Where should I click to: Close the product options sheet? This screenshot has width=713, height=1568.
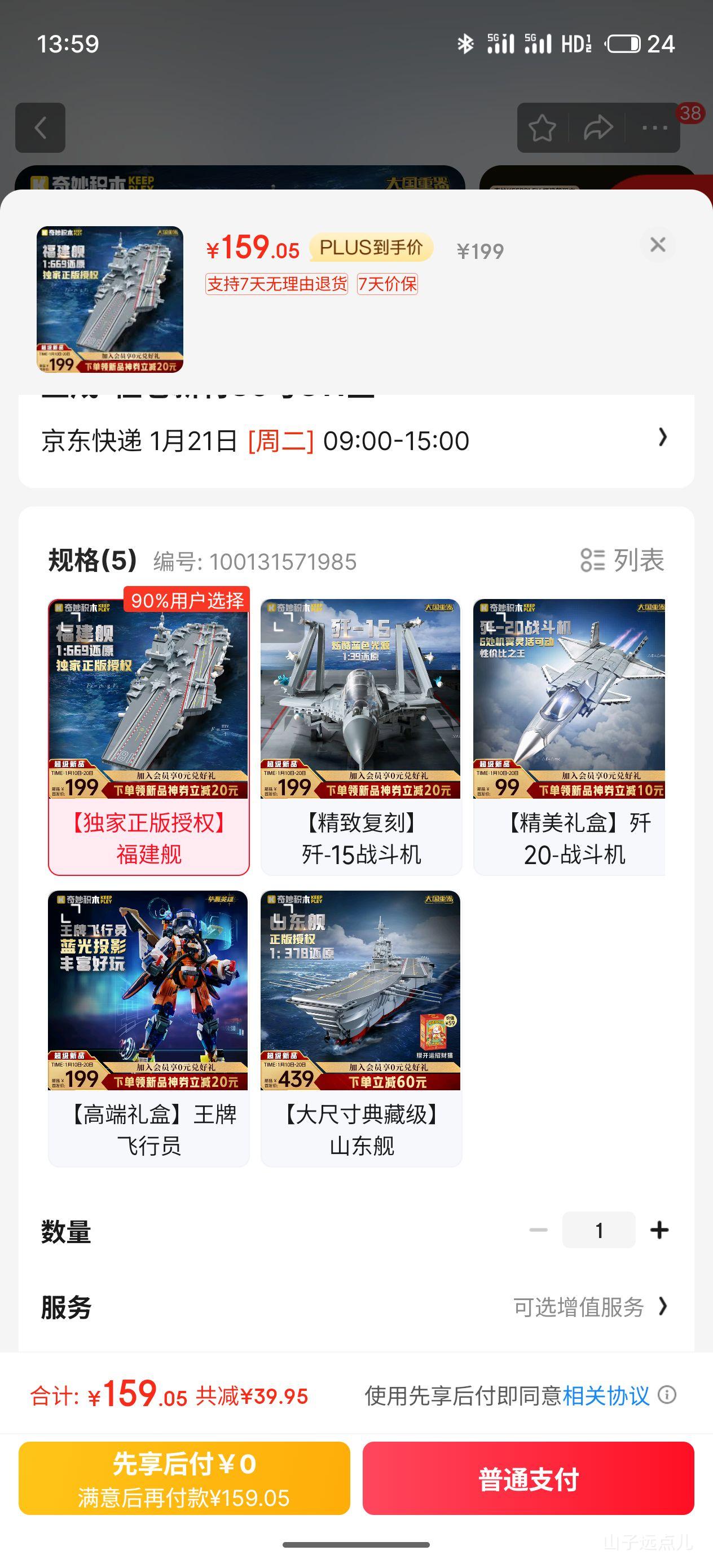click(x=658, y=245)
